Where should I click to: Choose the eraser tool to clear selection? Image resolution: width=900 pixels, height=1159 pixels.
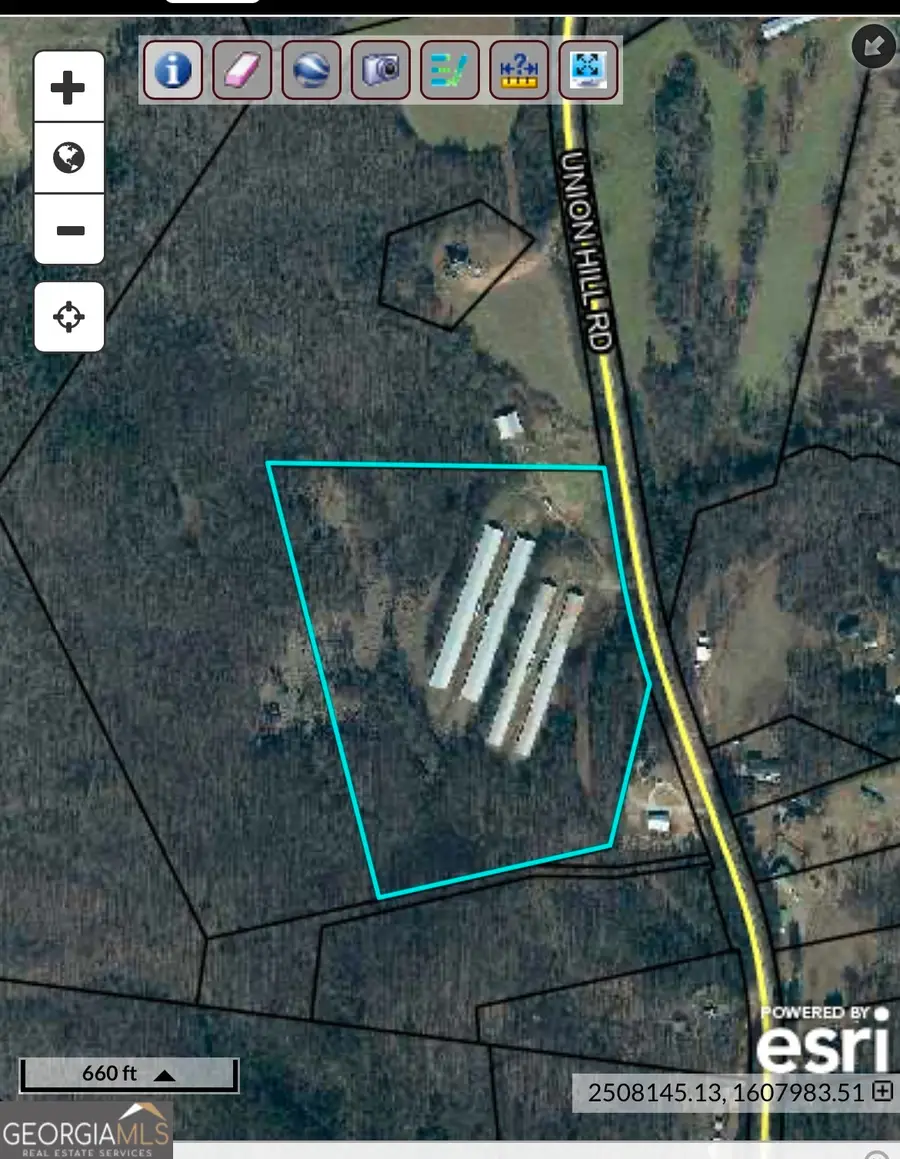pos(242,70)
